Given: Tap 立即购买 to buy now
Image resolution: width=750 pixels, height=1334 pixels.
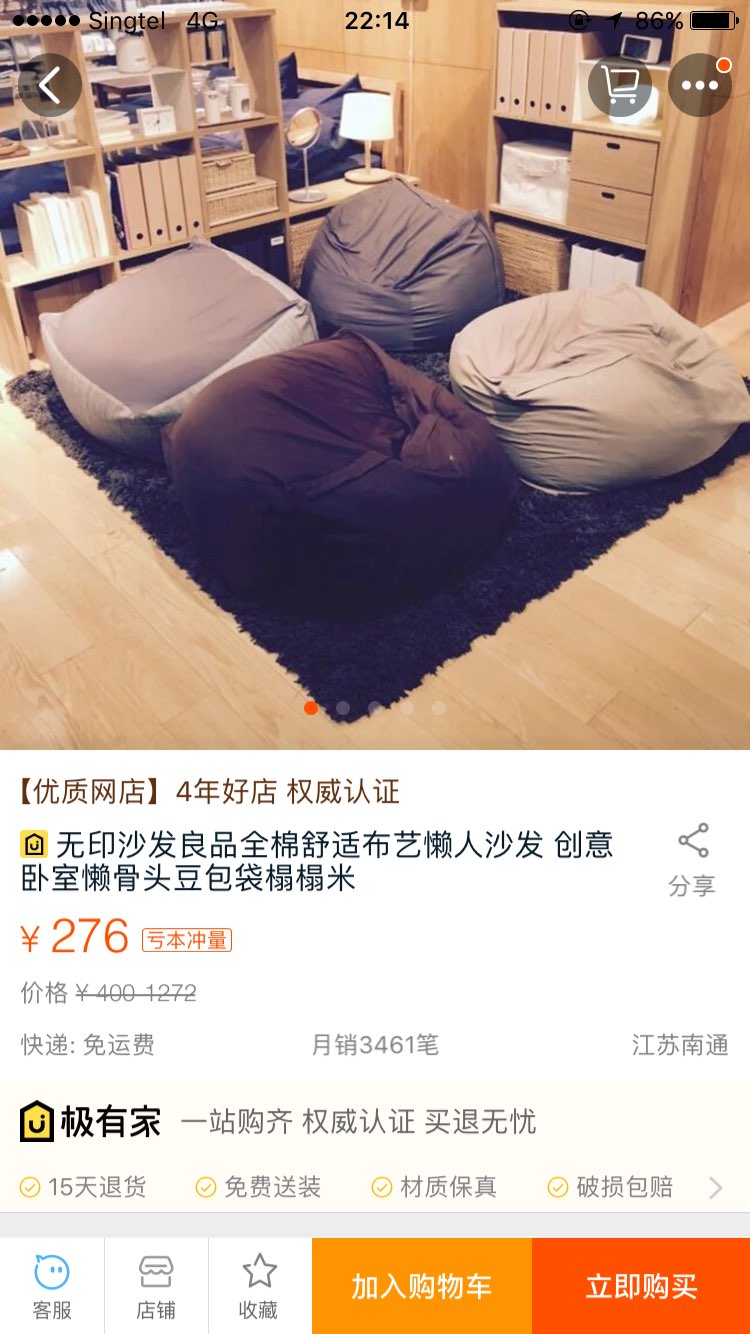Looking at the screenshot, I should coord(641,1286).
